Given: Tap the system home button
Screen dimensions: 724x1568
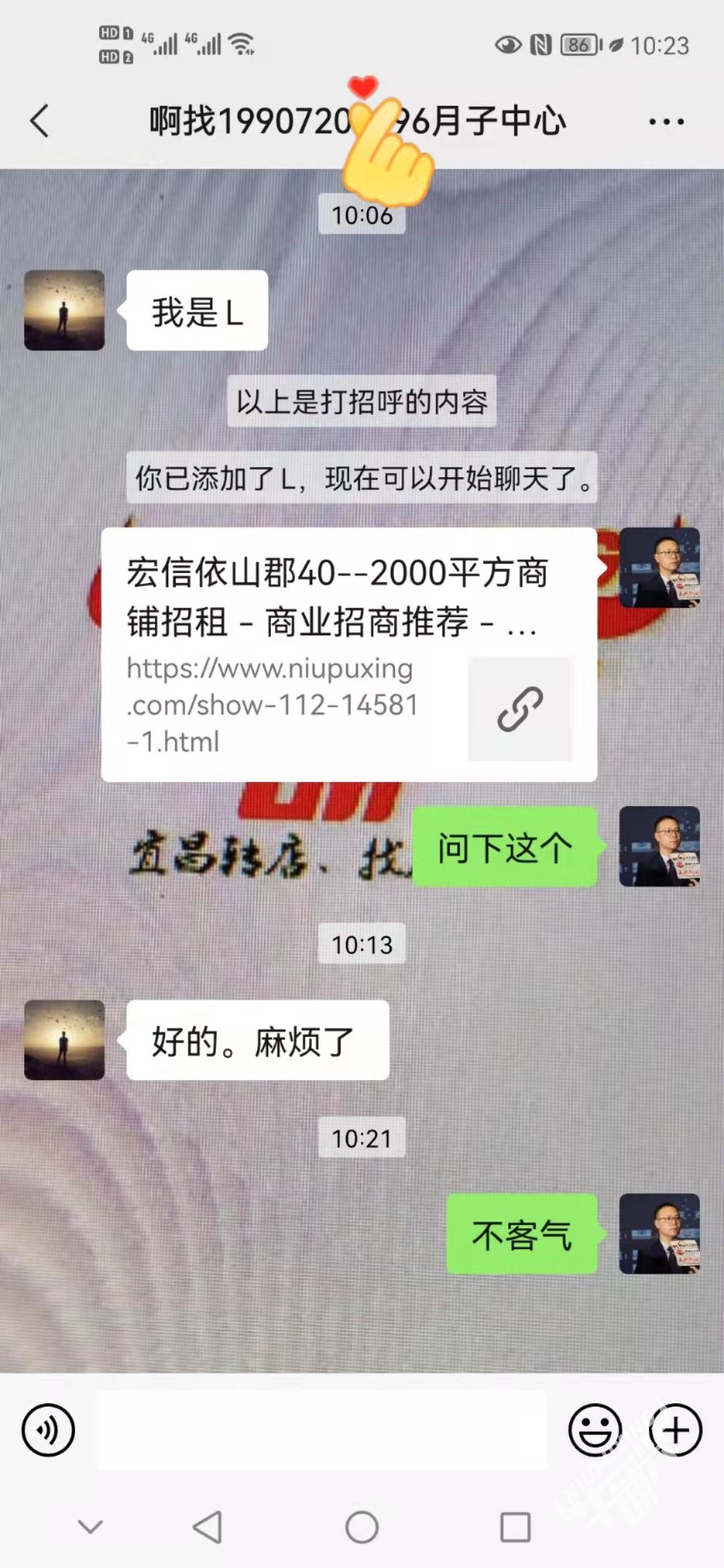Looking at the screenshot, I should click(362, 1528).
